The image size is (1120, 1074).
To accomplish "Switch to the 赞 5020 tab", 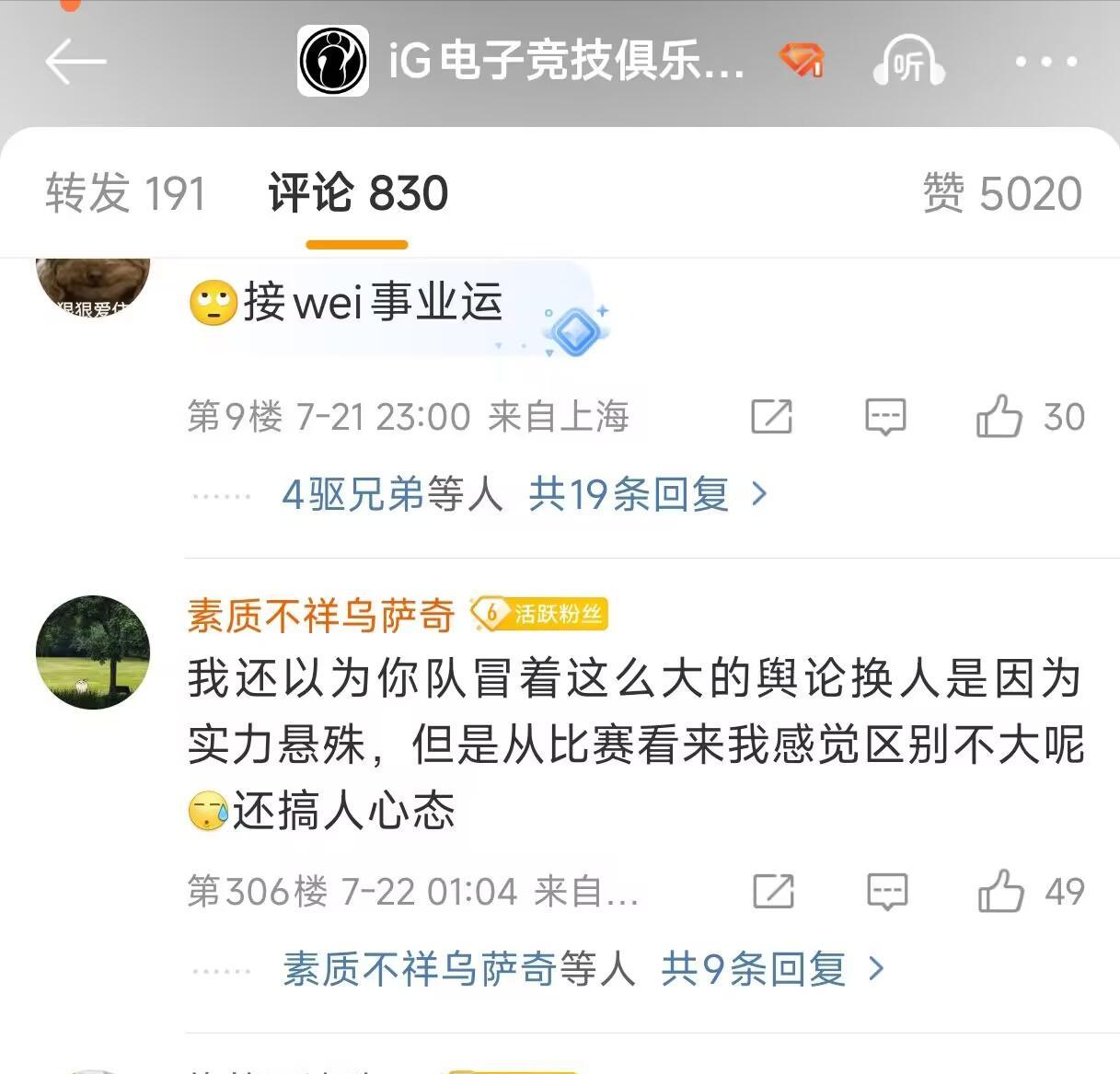I will [x=1001, y=194].
